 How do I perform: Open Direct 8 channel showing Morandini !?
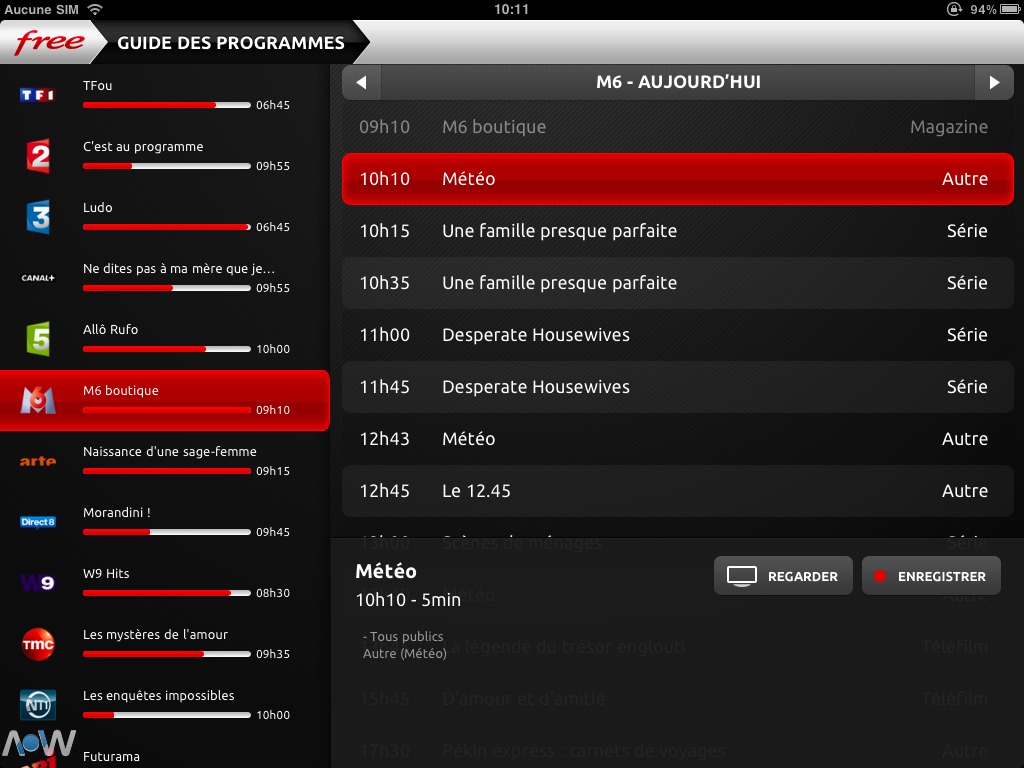pos(164,522)
